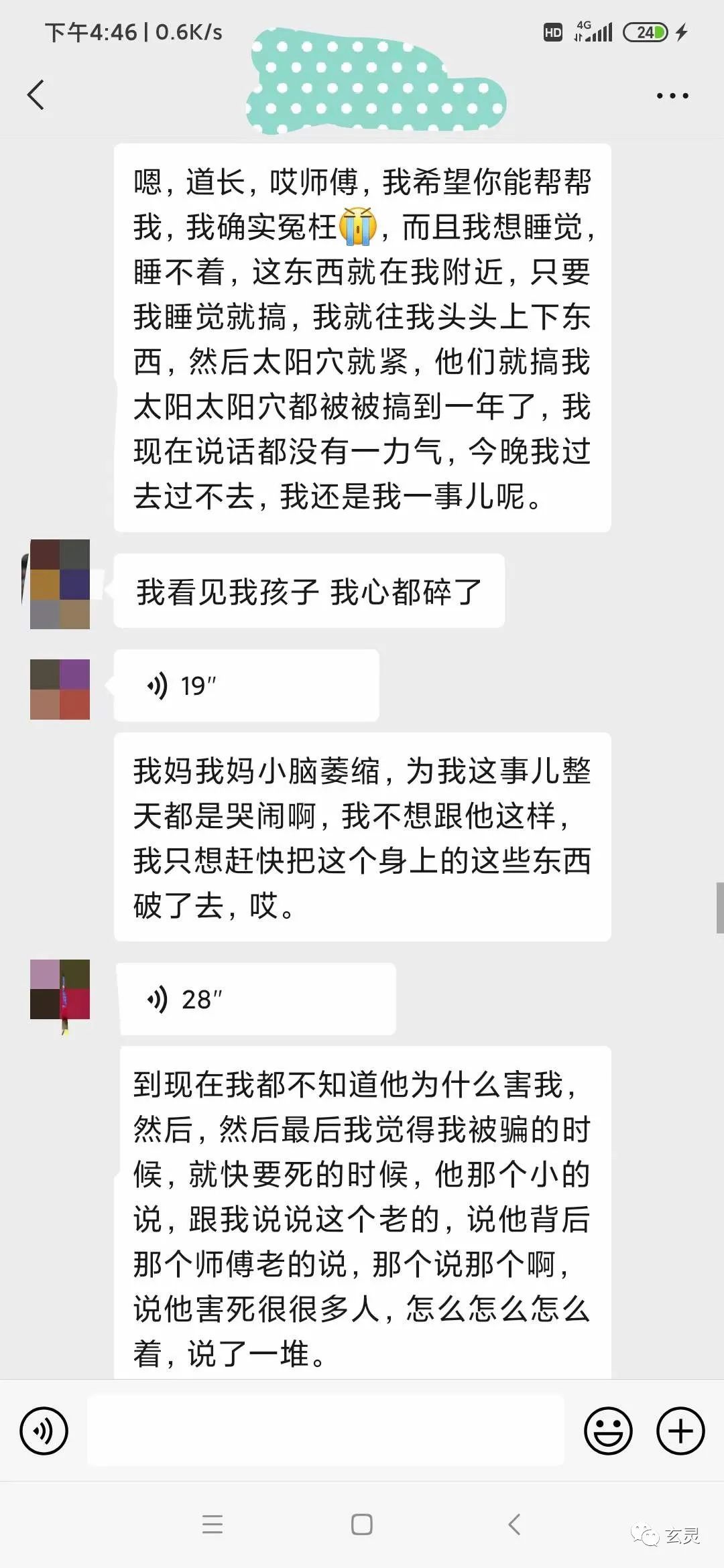Open the plus attachments menu
The image size is (724, 1568).
click(680, 1431)
